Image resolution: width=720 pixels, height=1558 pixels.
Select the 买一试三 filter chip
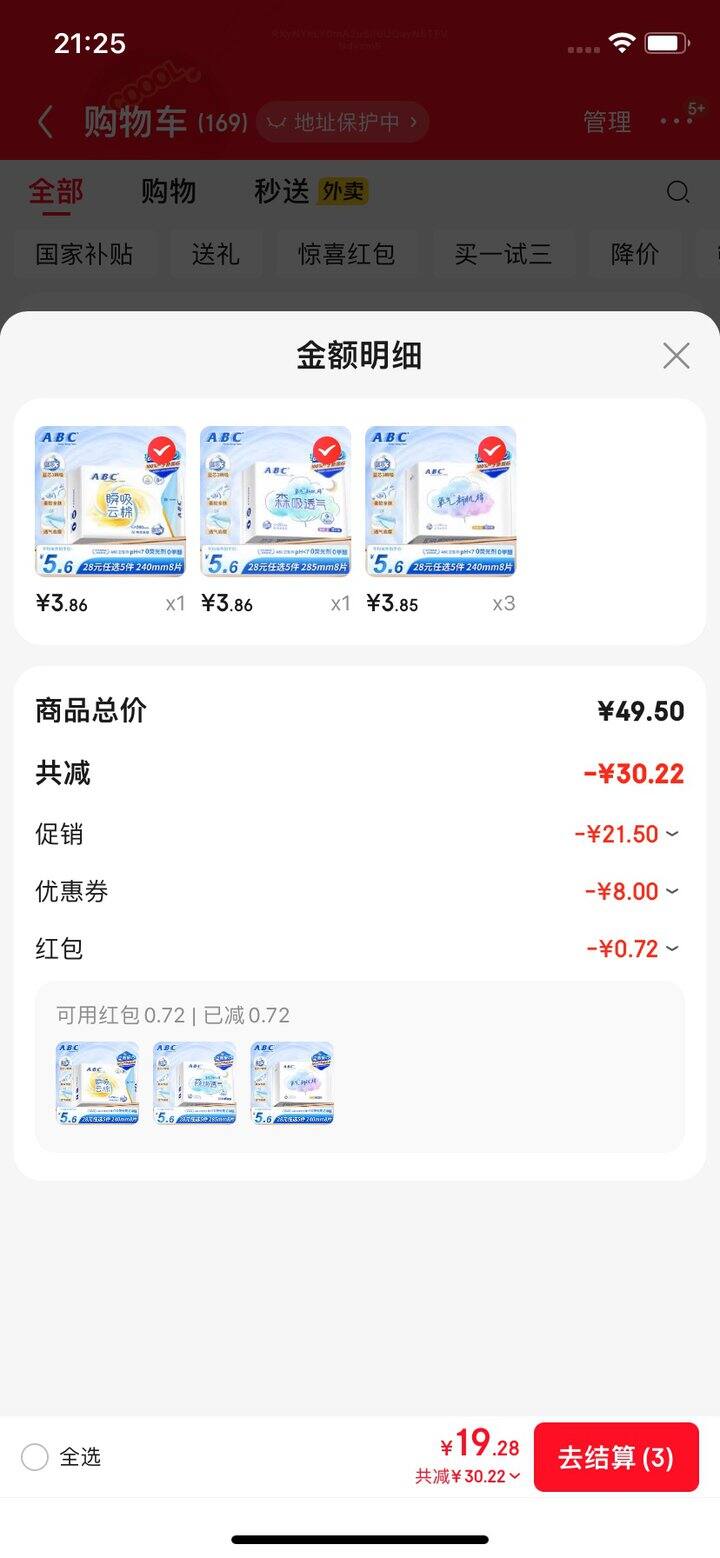click(504, 255)
